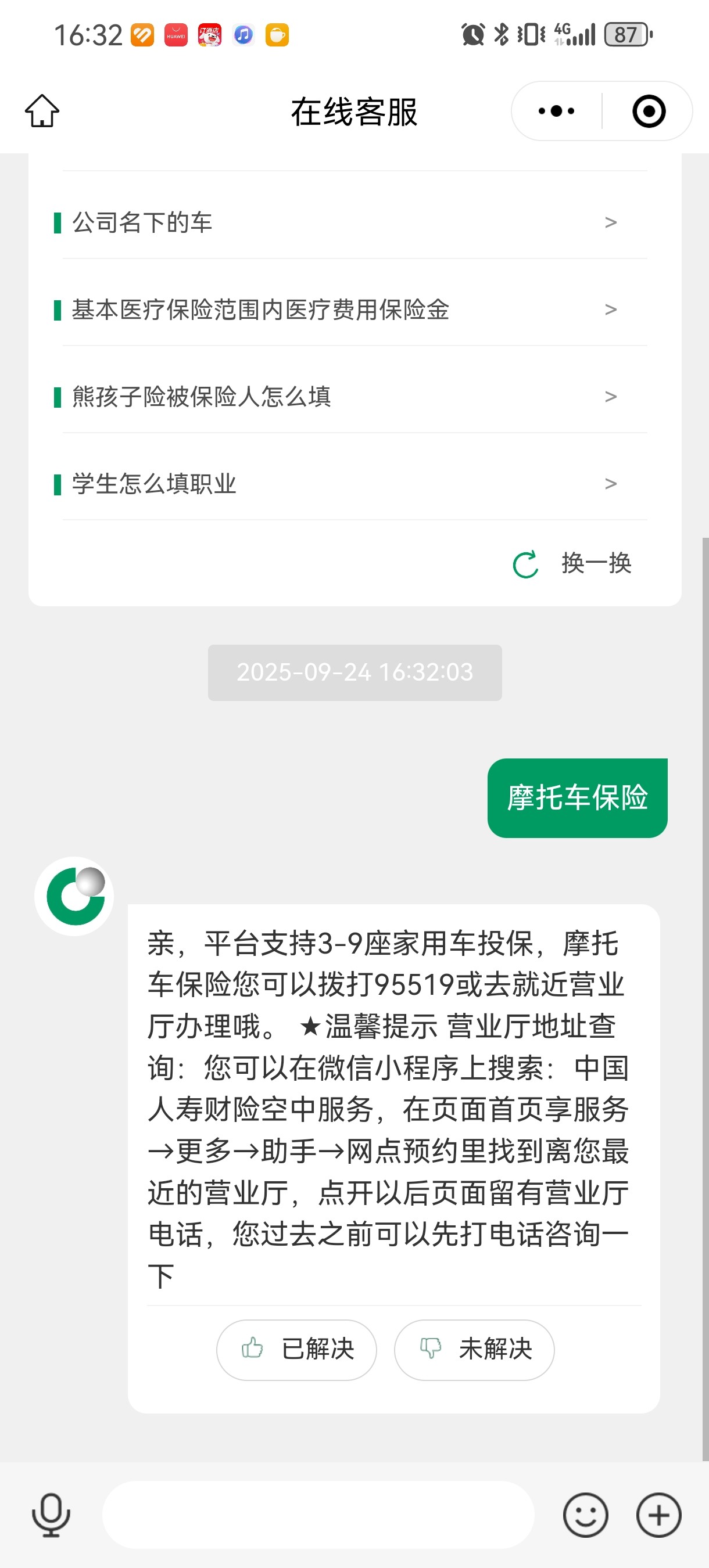
Task: Open the mini program three-dot menu
Action: click(556, 111)
